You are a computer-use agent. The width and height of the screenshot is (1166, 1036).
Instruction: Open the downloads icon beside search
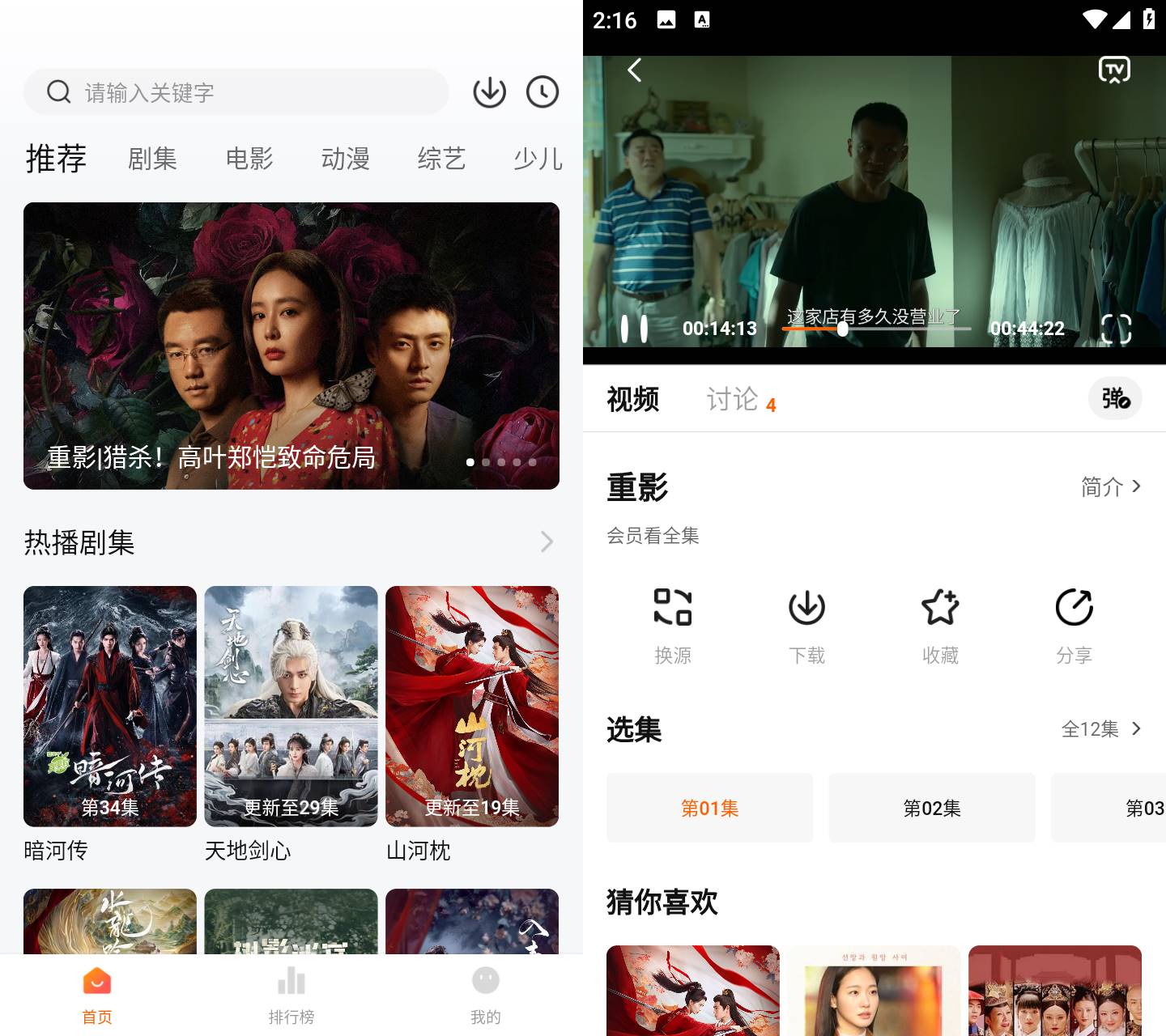click(x=489, y=92)
